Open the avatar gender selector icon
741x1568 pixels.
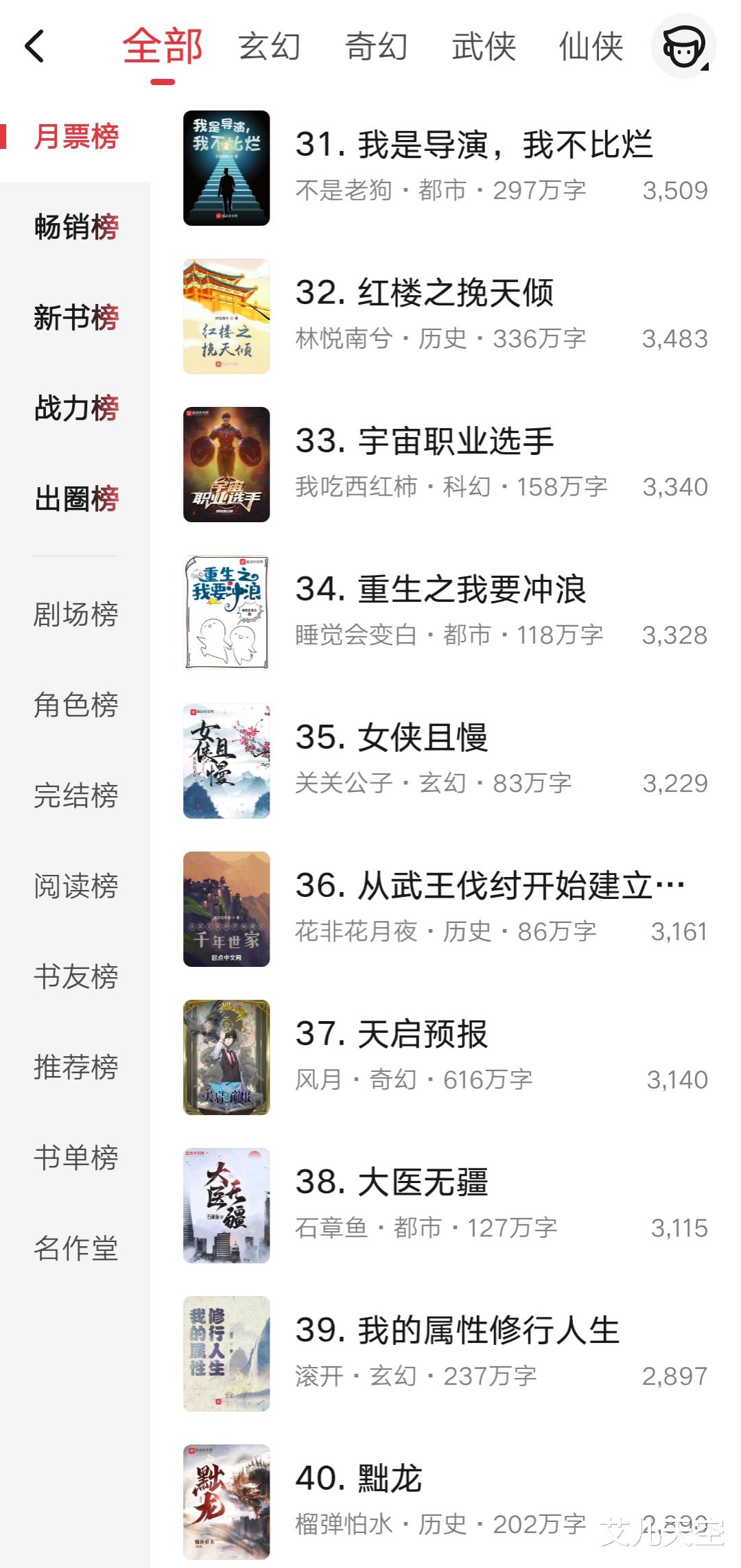click(683, 47)
